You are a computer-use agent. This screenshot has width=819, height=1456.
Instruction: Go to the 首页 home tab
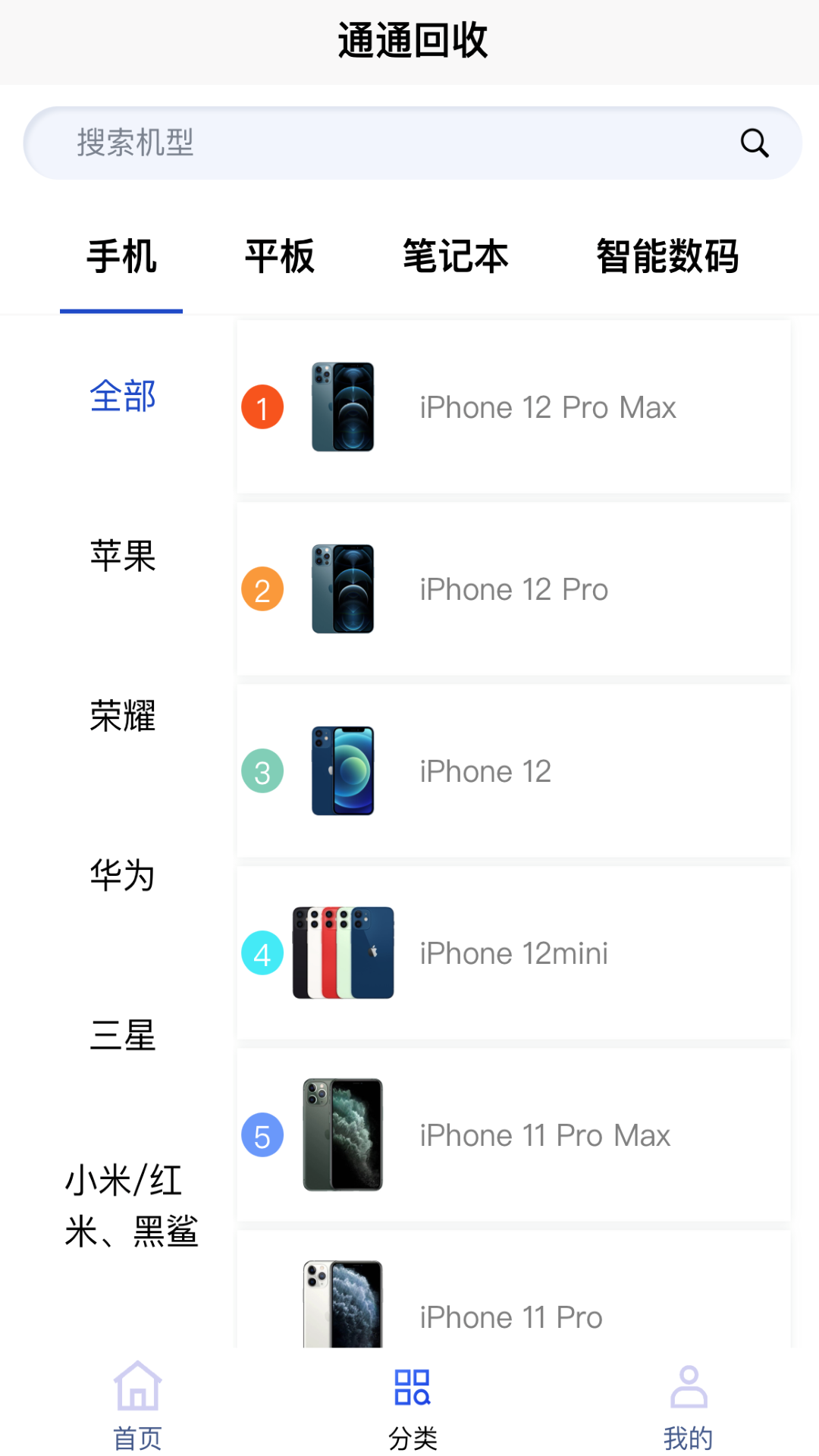click(137, 1405)
